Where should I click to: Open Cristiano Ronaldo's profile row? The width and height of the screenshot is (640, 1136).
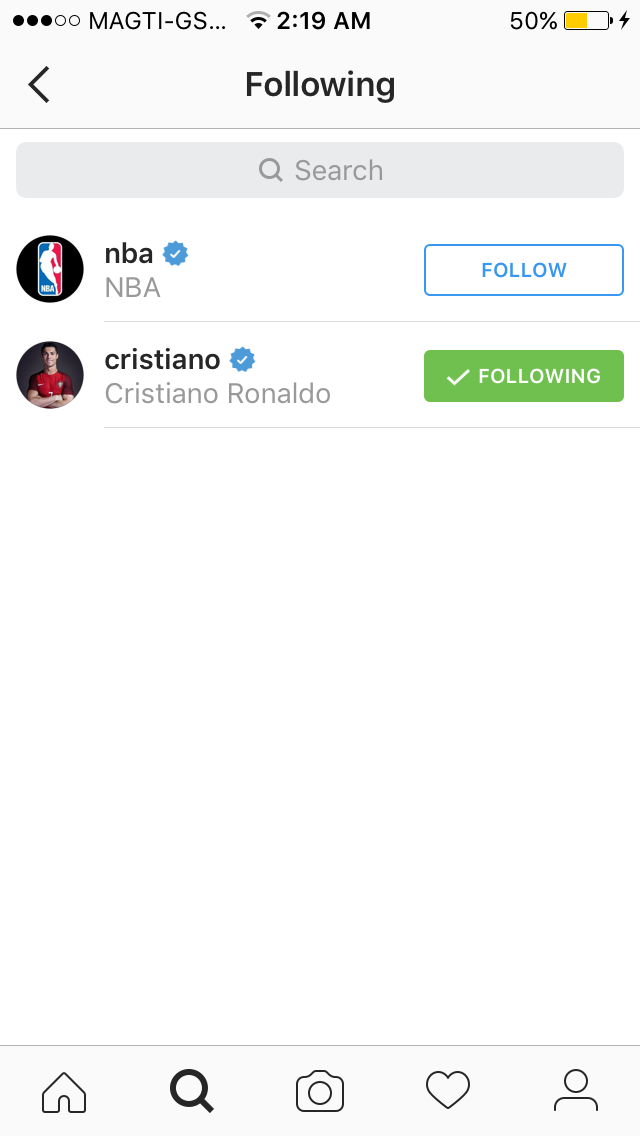point(217,376)
